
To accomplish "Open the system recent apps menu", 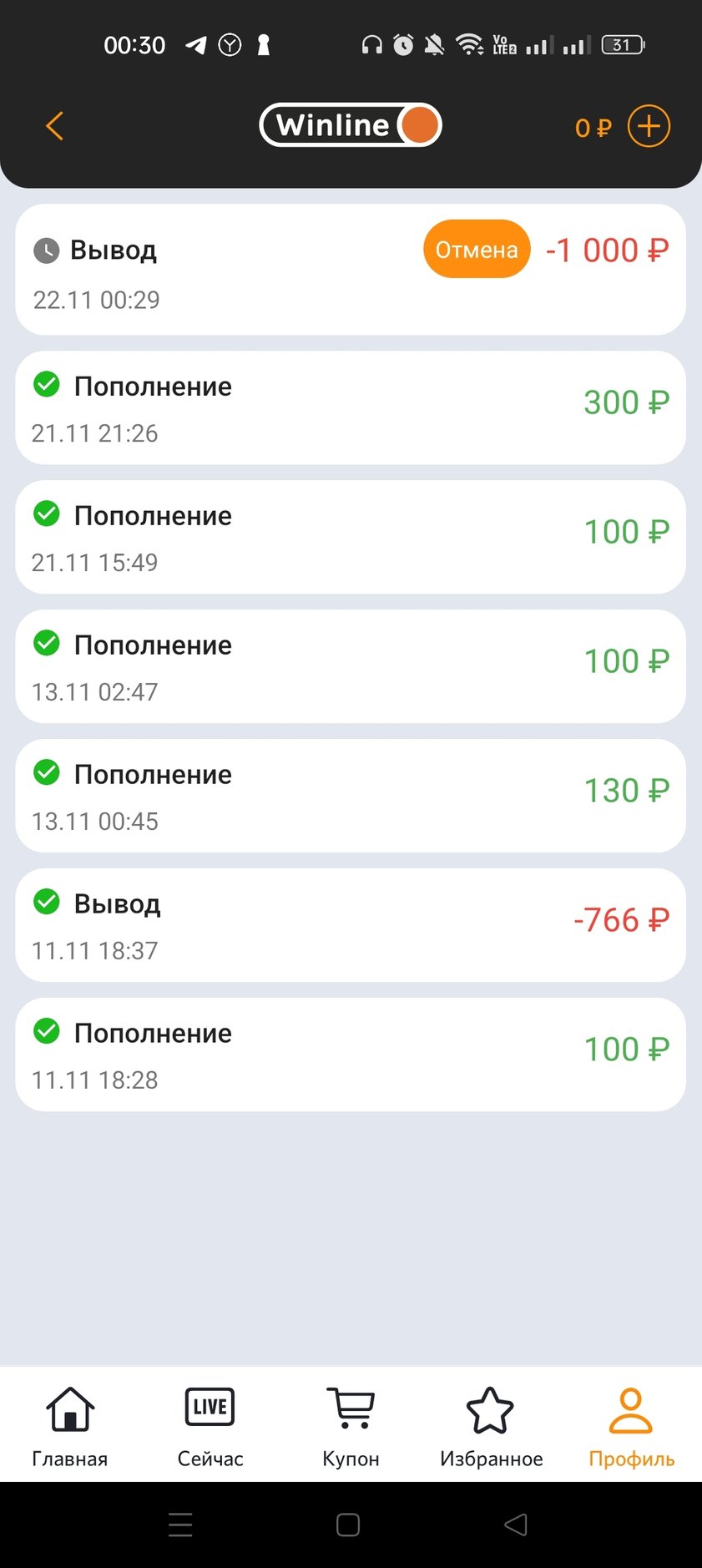I will (180, 1525).
